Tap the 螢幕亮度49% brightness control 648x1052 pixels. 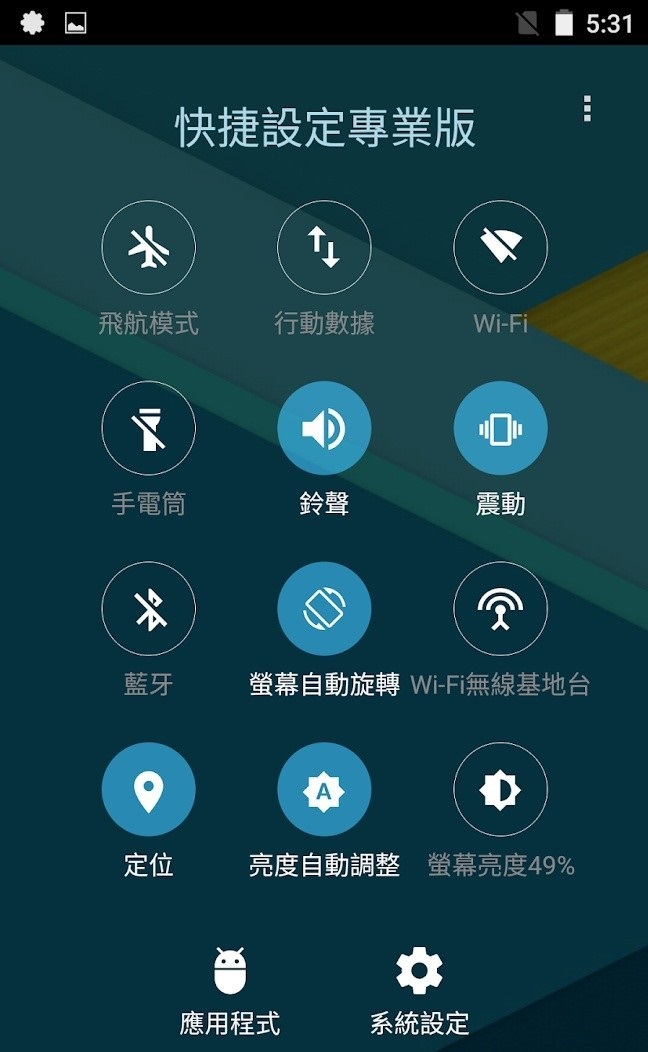point(500,789)
